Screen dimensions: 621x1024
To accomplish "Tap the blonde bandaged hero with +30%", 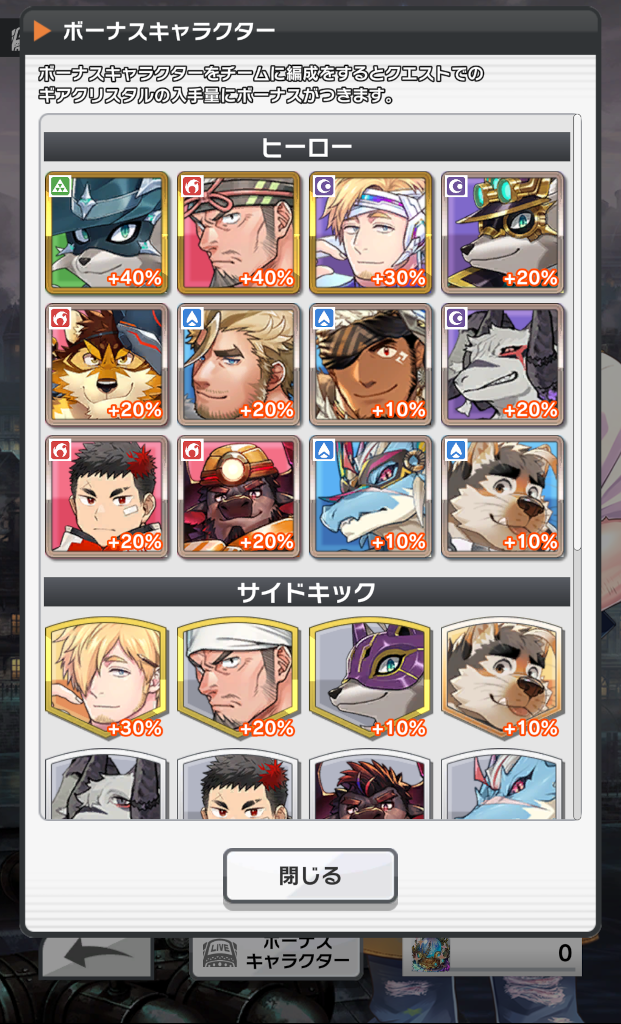I will 370,232.
